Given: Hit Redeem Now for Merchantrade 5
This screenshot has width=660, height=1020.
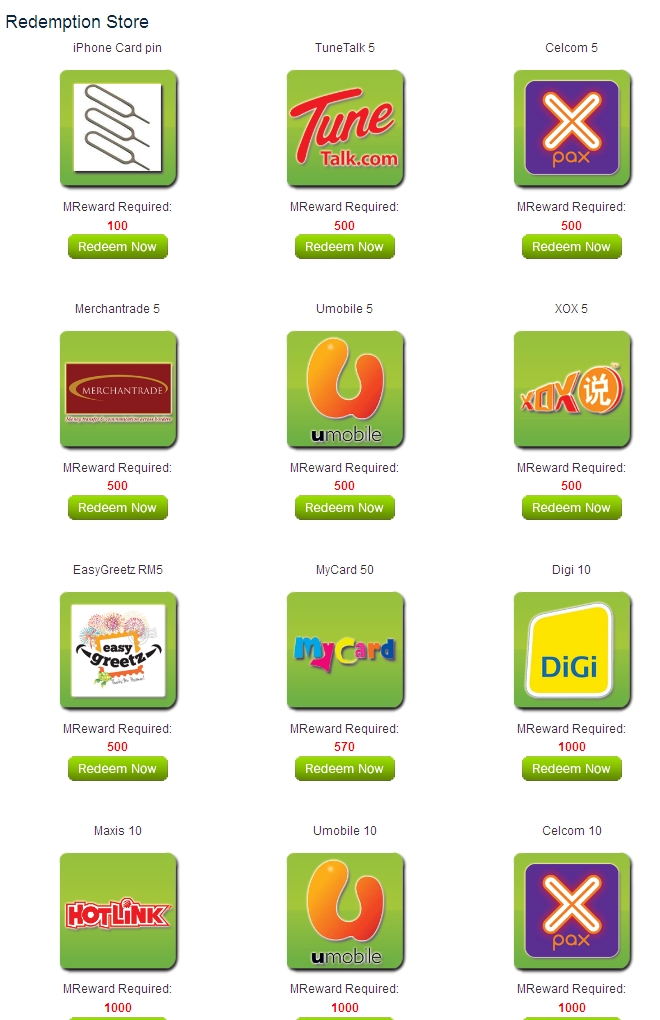Looking at the screenshot, I should [x=117, y=508].
